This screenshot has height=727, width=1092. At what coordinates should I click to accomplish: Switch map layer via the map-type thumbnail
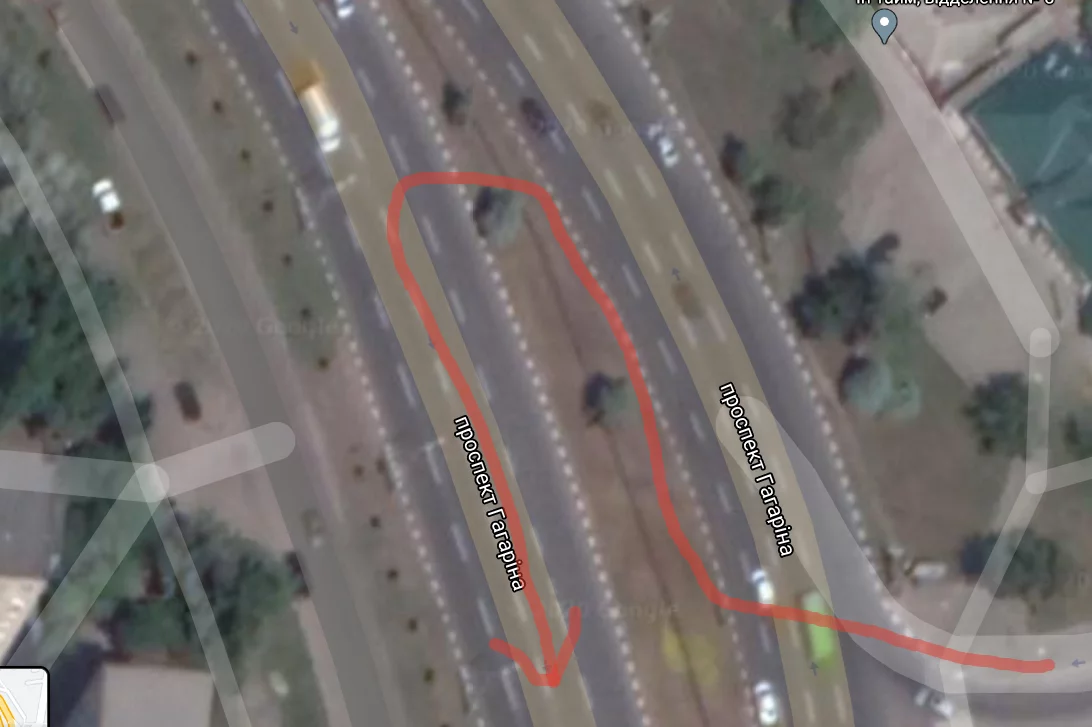point(22,698)
